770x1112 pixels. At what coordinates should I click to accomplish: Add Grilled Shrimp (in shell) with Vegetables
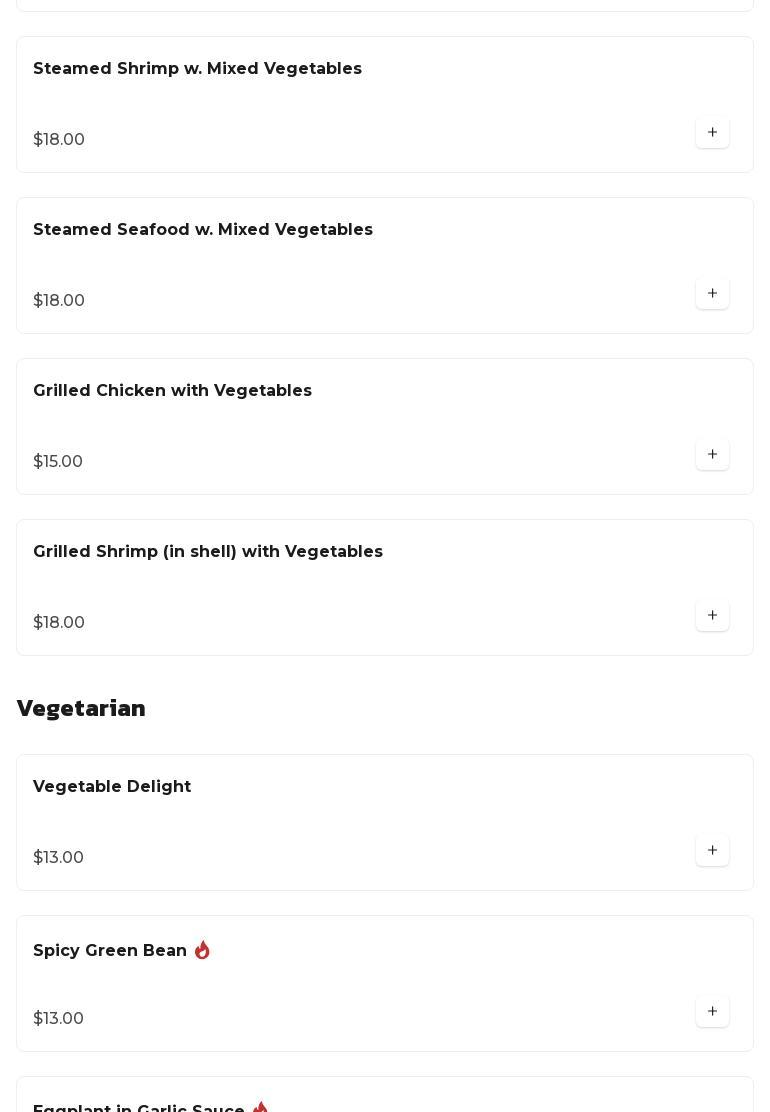pos(712,616)
